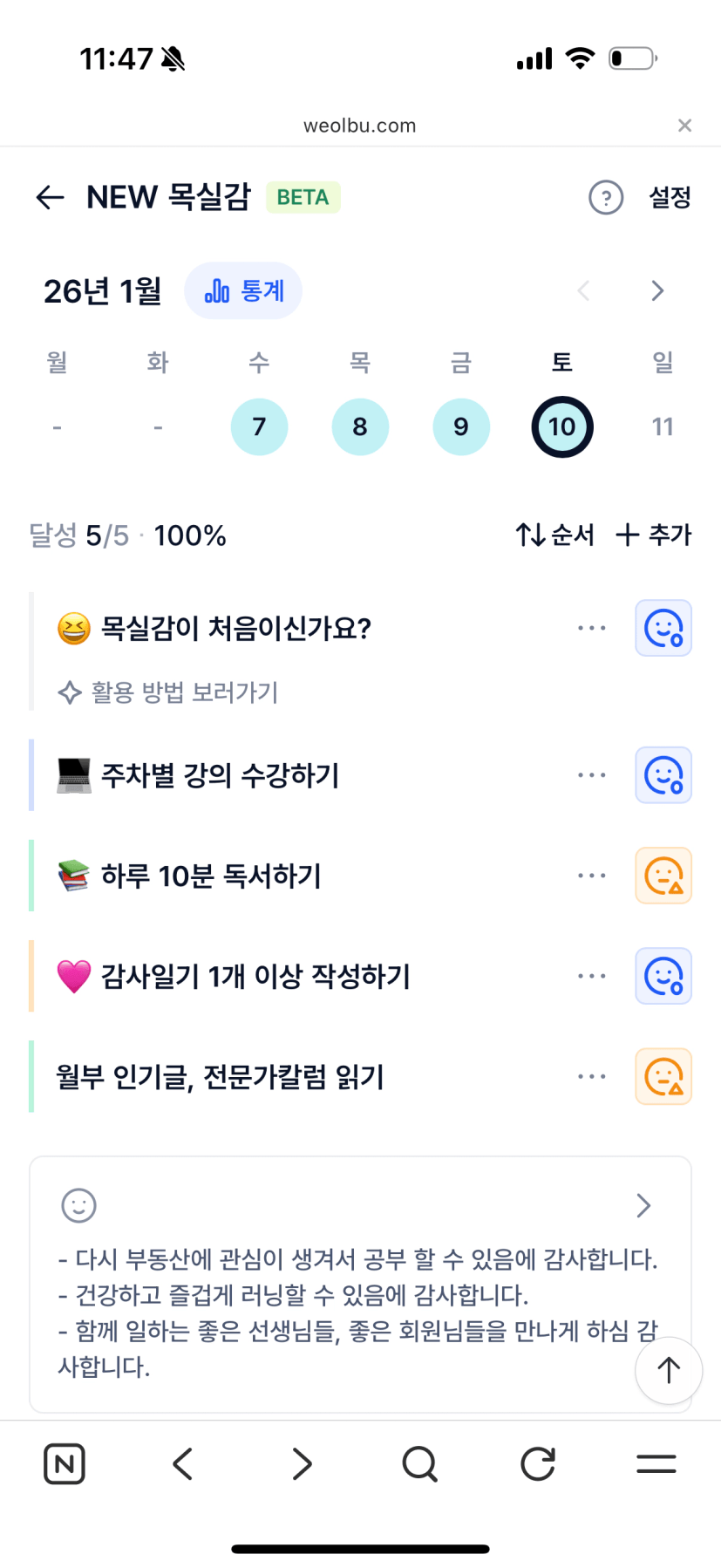
Task: Toggle status face for 감사일기 1개 이상 작성하기
Action: pyautogui.click(x=663, y=976)
